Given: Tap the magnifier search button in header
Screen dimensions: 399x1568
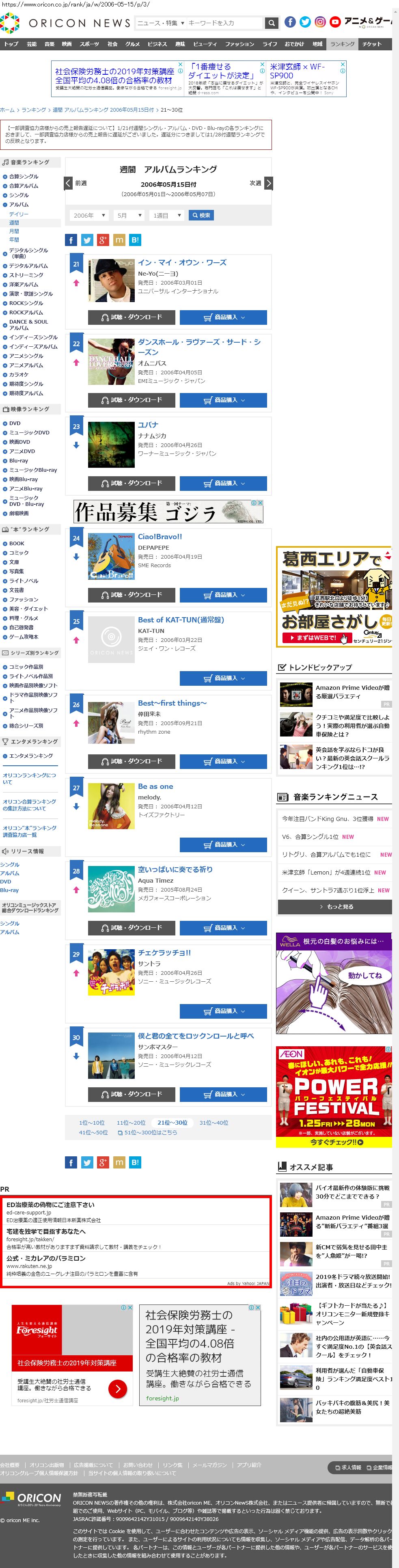Looking at the screenshot, I should [x=272, y=23].
